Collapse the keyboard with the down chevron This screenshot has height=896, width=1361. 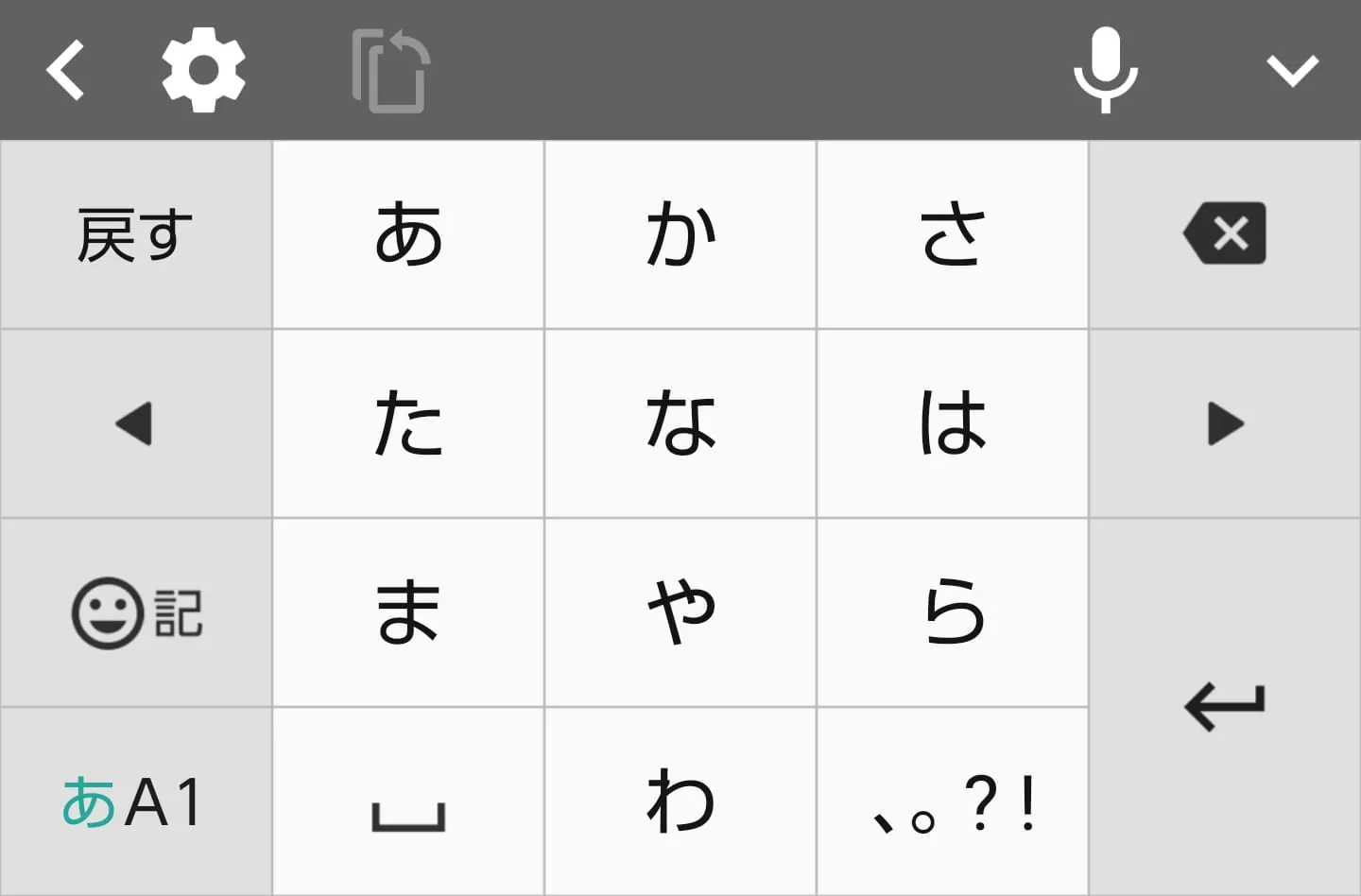(1292, 70)
